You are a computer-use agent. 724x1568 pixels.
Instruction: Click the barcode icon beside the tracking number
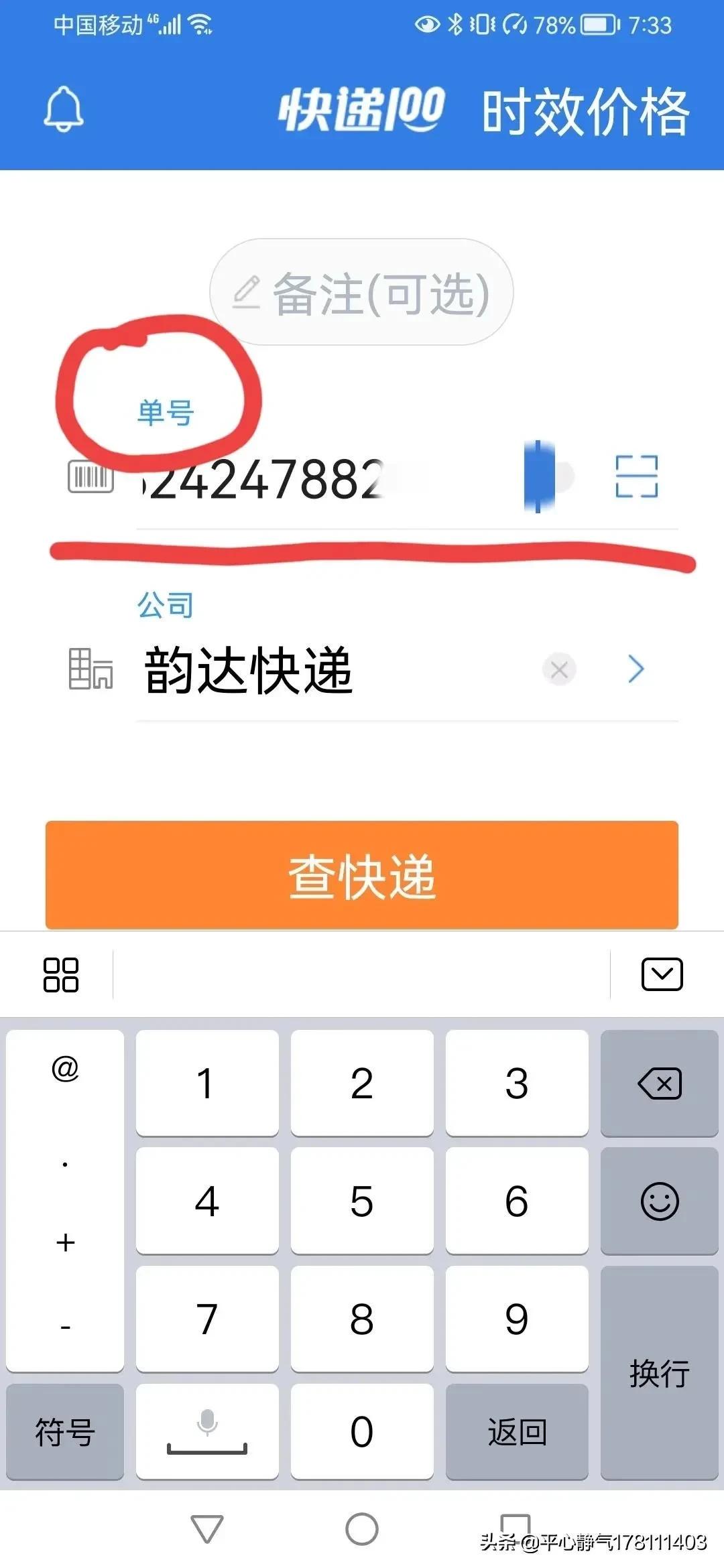coord(90,477)
